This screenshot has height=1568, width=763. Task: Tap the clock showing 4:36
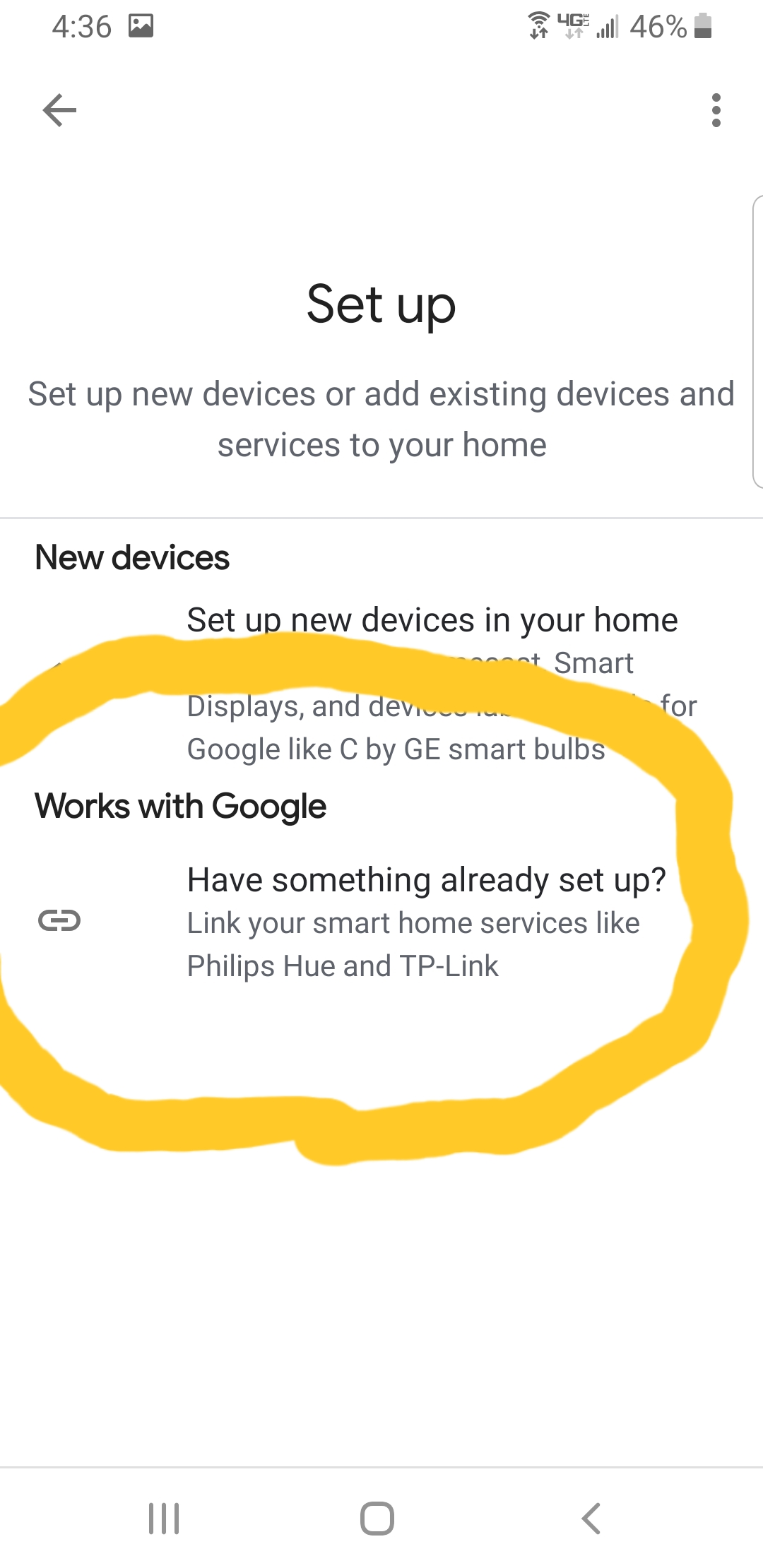click(81, 26)
